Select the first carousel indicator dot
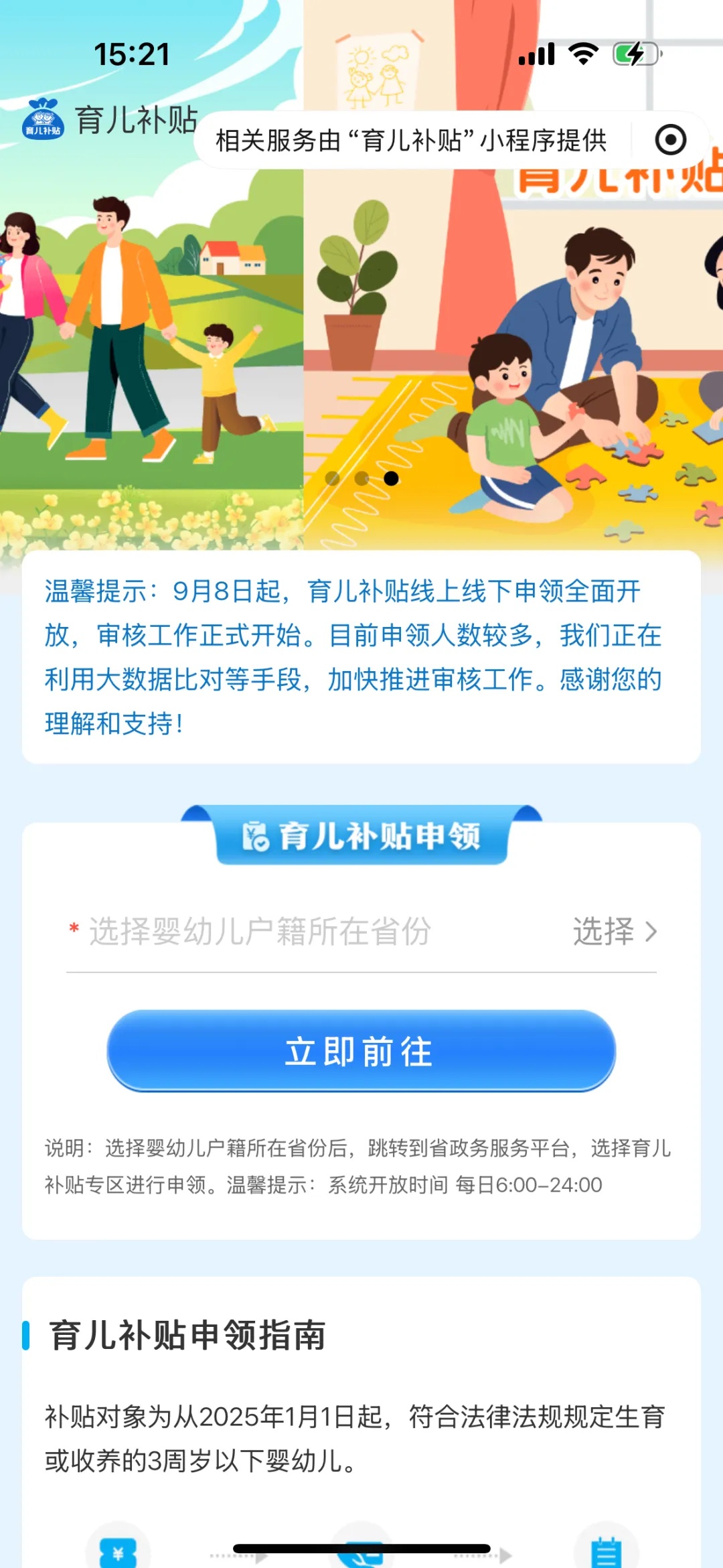This screenshot has width=723, height=1568. [x=333, y=478]
